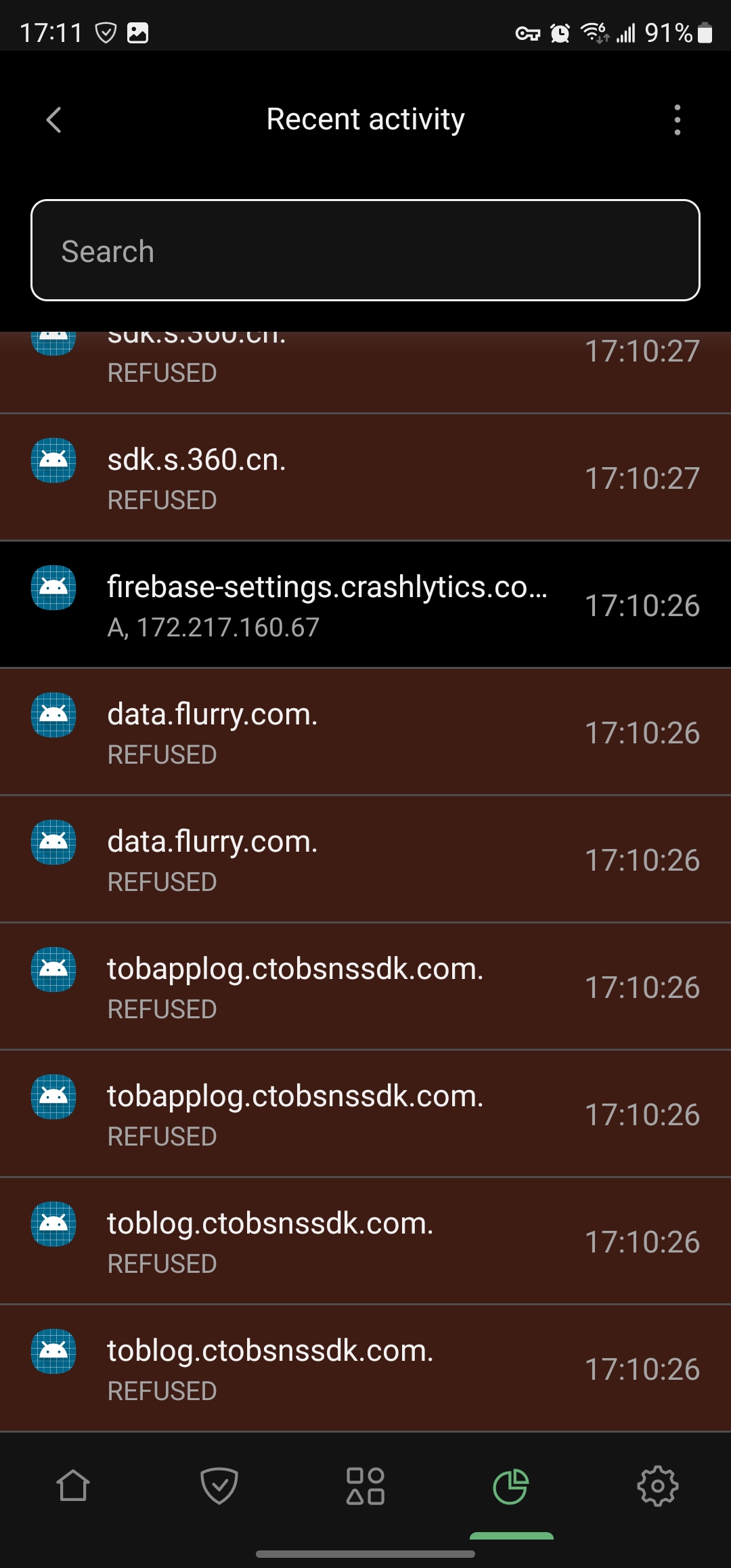Viewport: 731px width, 1568px height.
Task: Tap the swipe-up navigation handle
Action: (x=365, y=1554)
